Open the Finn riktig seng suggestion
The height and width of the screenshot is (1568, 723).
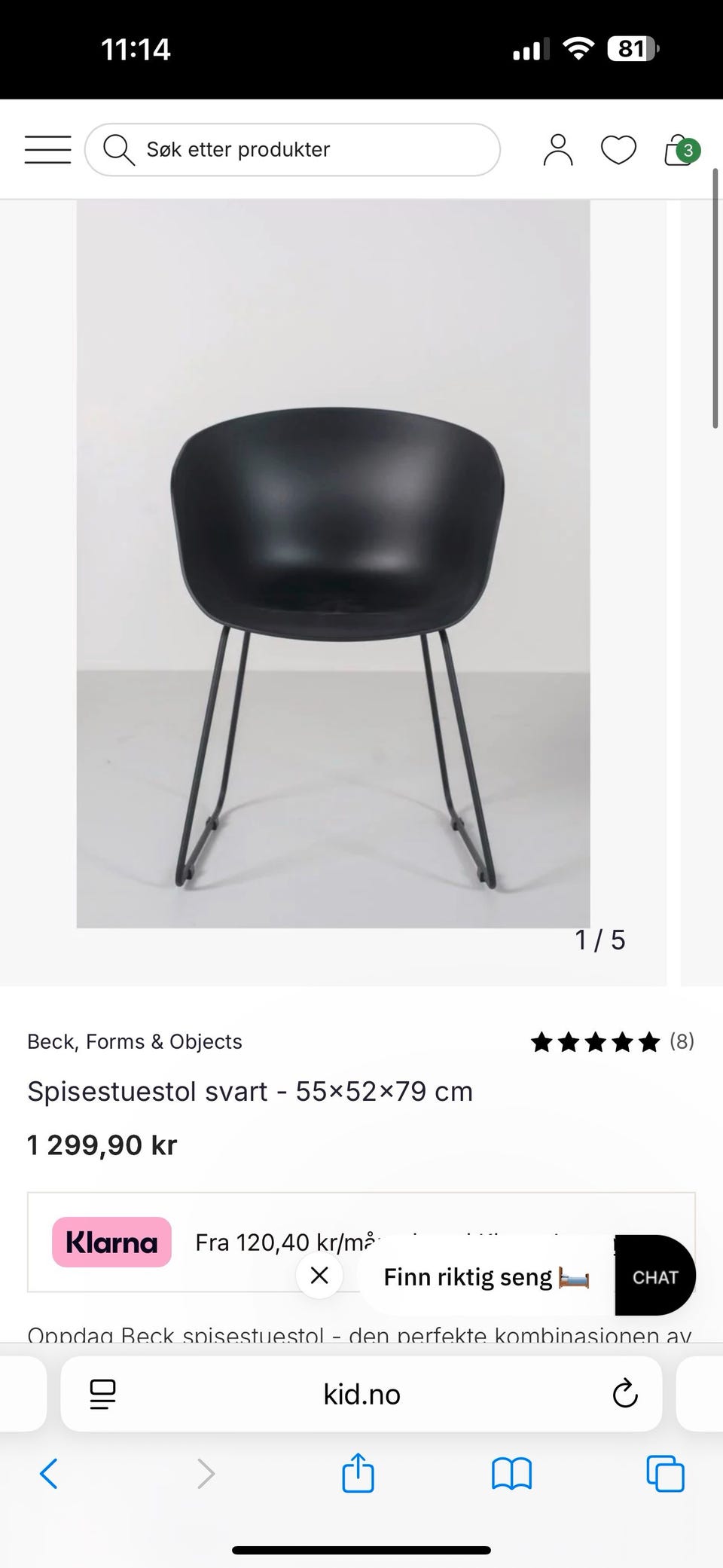coord(486,1277)
